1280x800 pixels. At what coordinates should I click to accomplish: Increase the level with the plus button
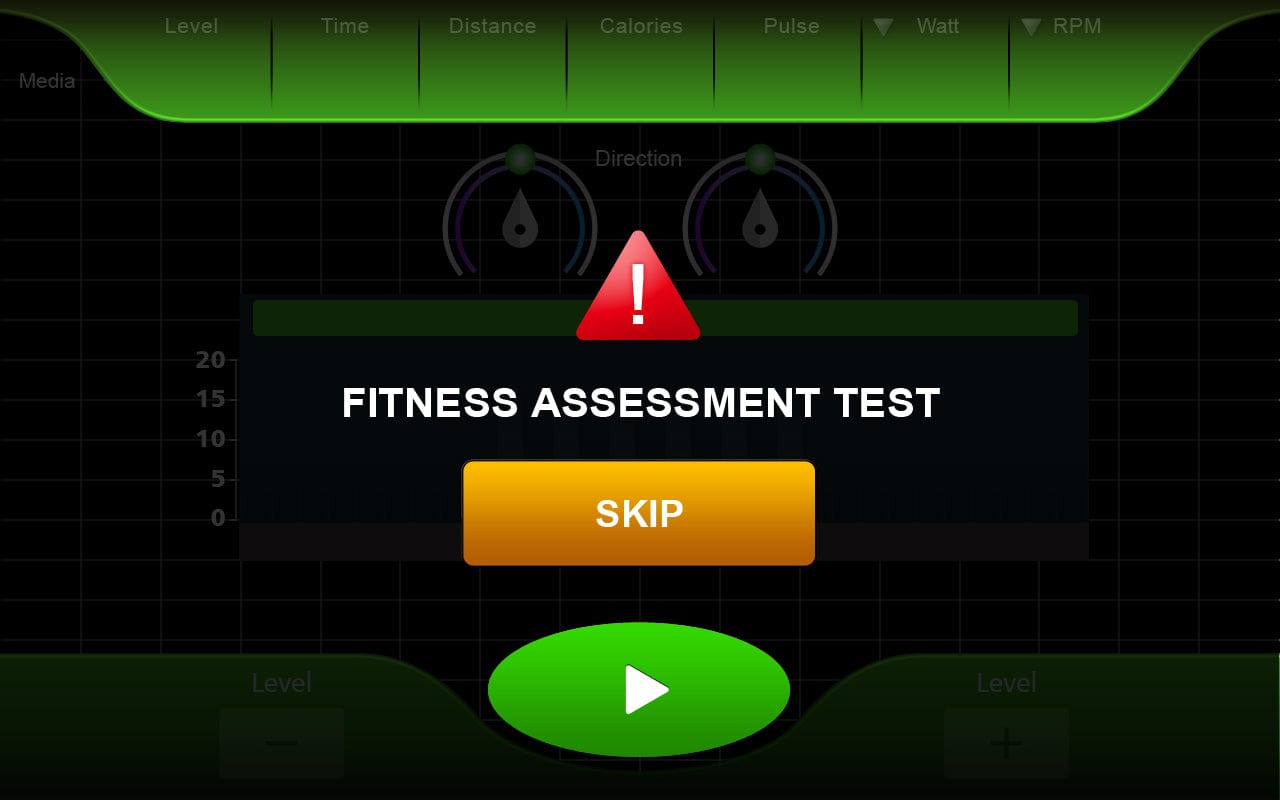click(x=1006, y=743)
